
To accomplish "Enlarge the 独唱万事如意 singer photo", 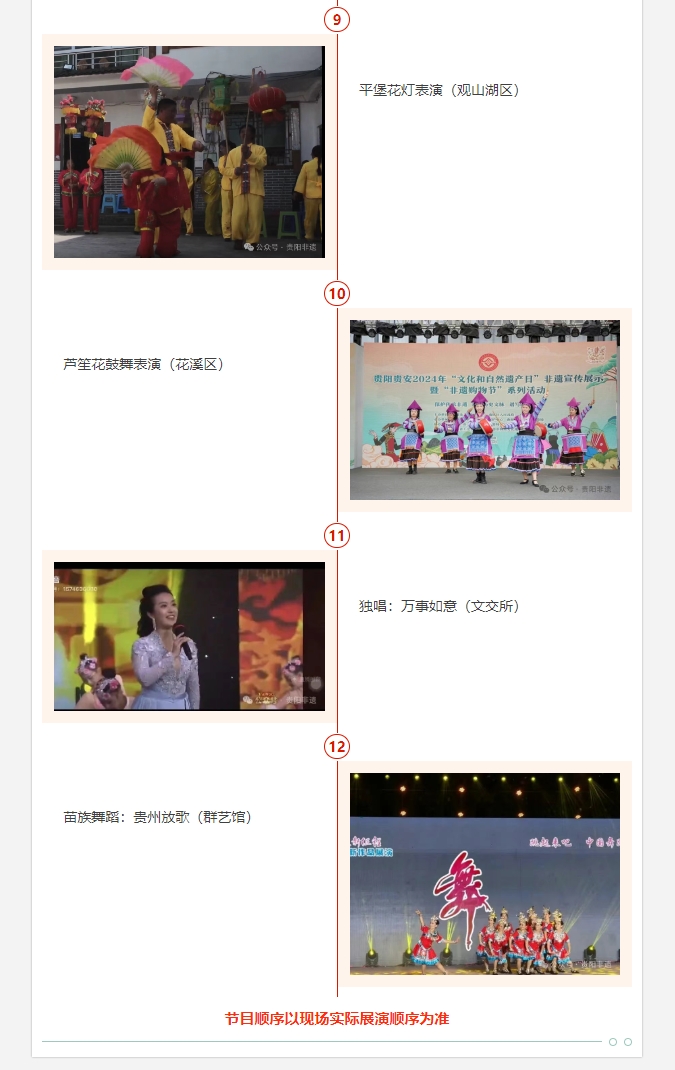I will click(189, 636).
